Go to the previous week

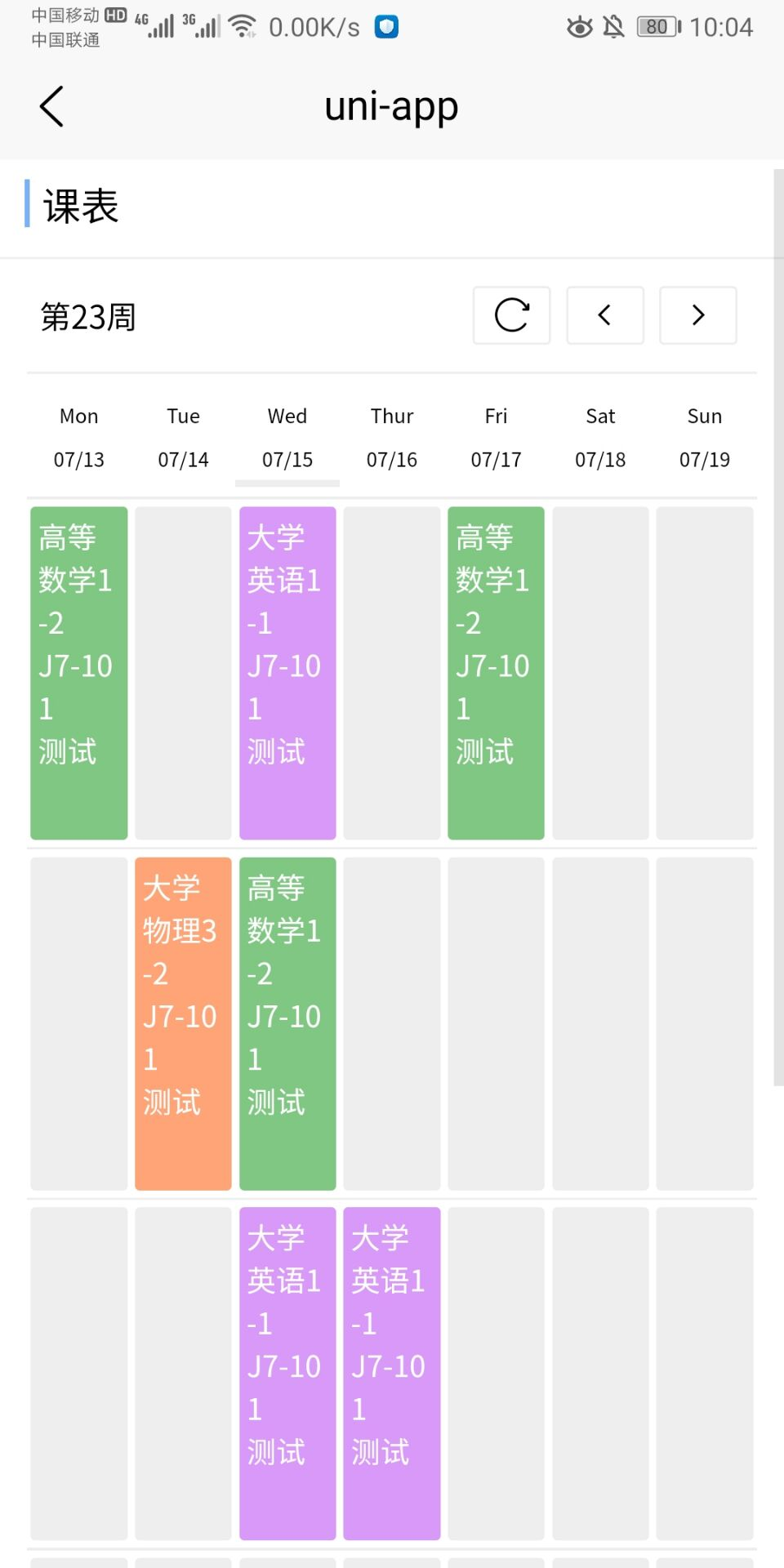604,315
